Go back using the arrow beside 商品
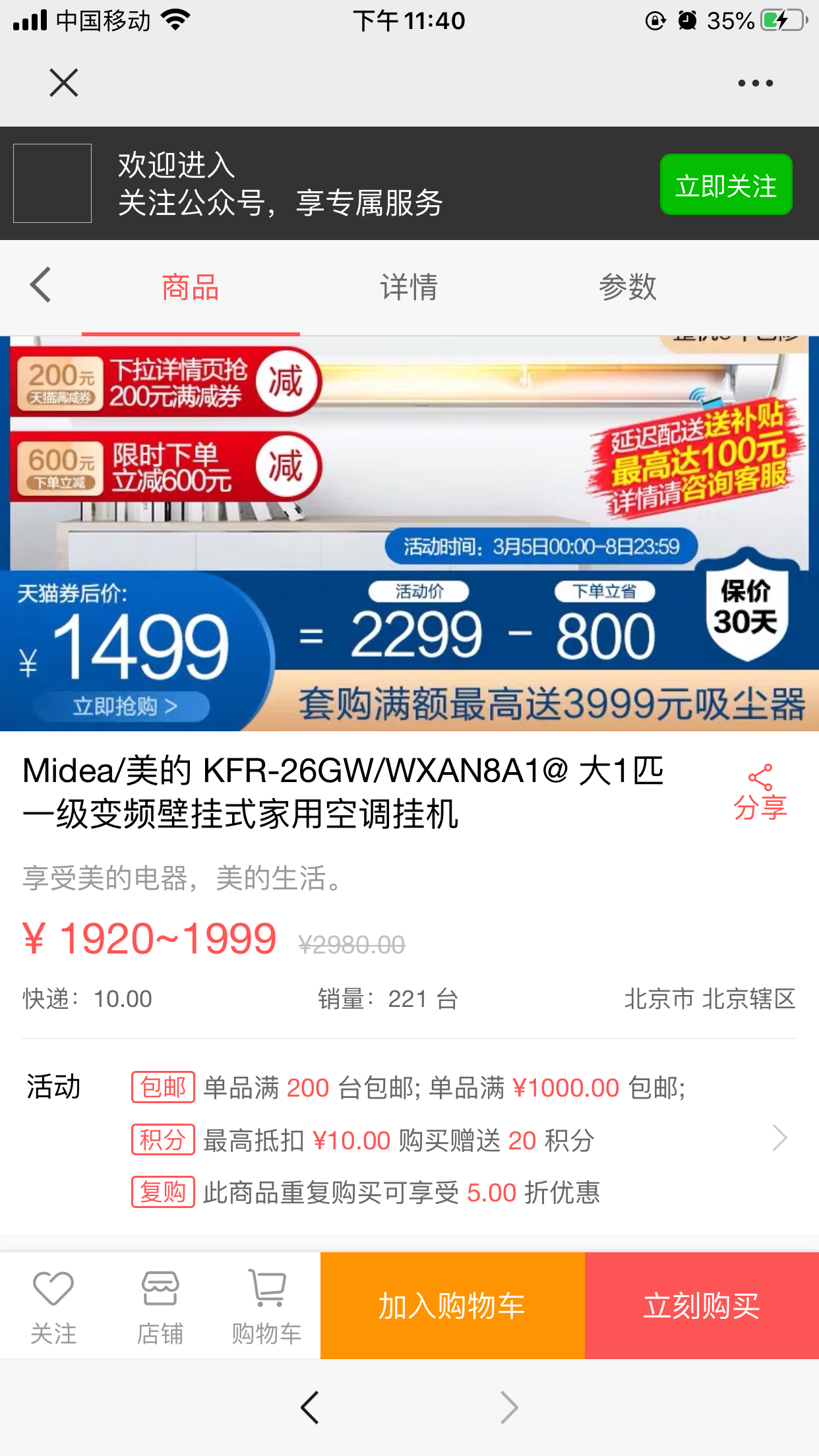 click(x=41, y=286)
